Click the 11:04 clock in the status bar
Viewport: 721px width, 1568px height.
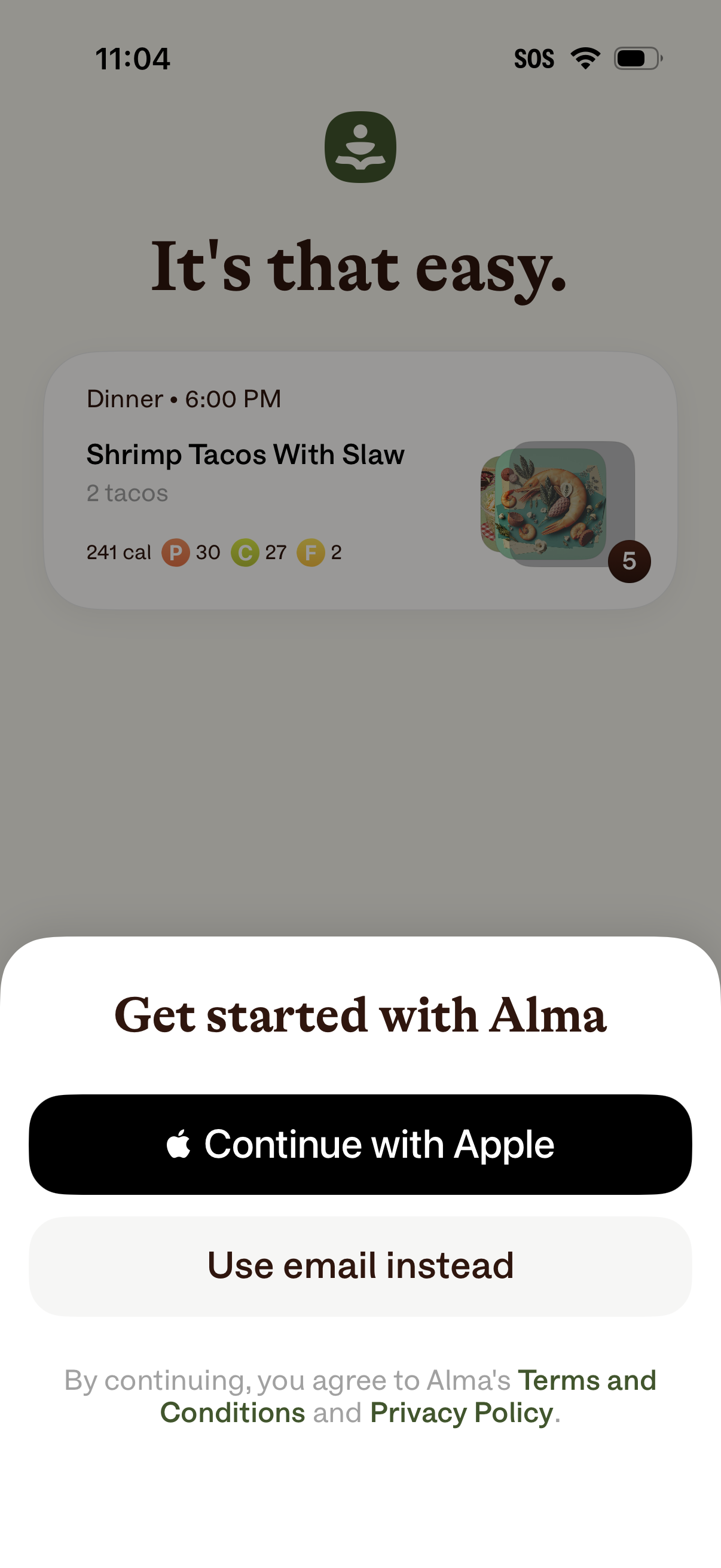click(133, 58)
